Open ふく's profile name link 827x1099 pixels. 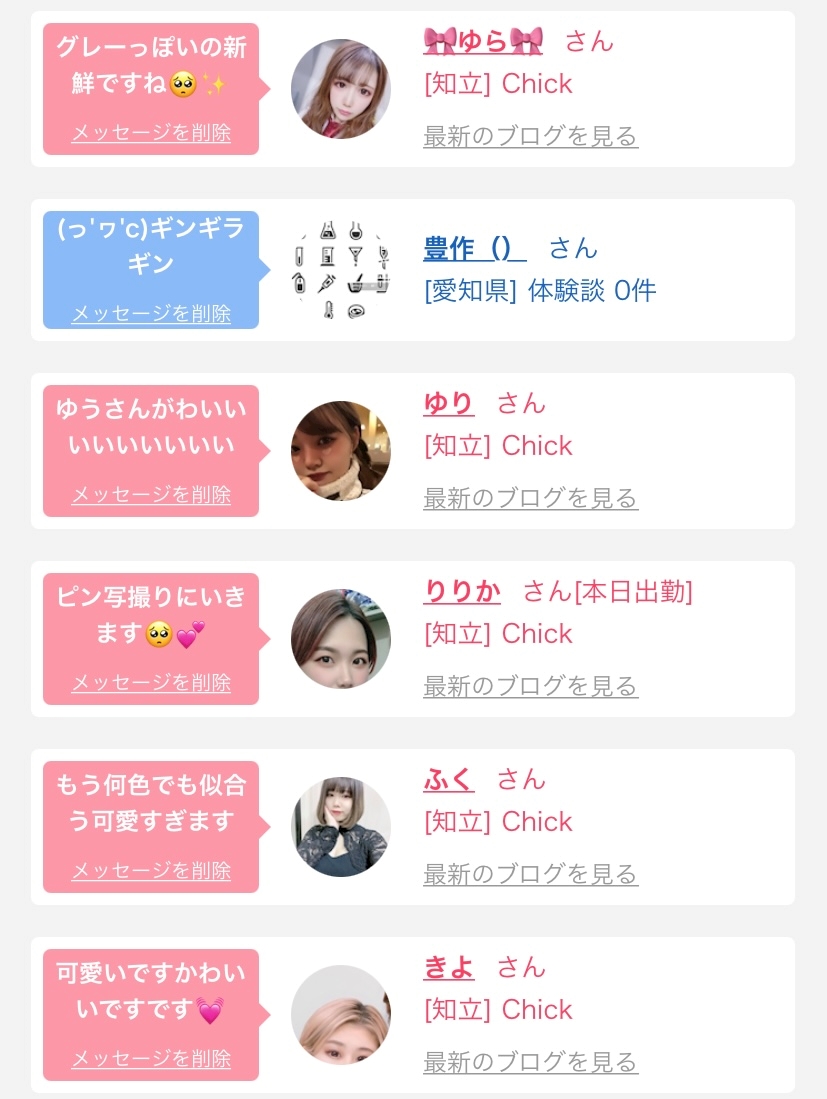449,779
